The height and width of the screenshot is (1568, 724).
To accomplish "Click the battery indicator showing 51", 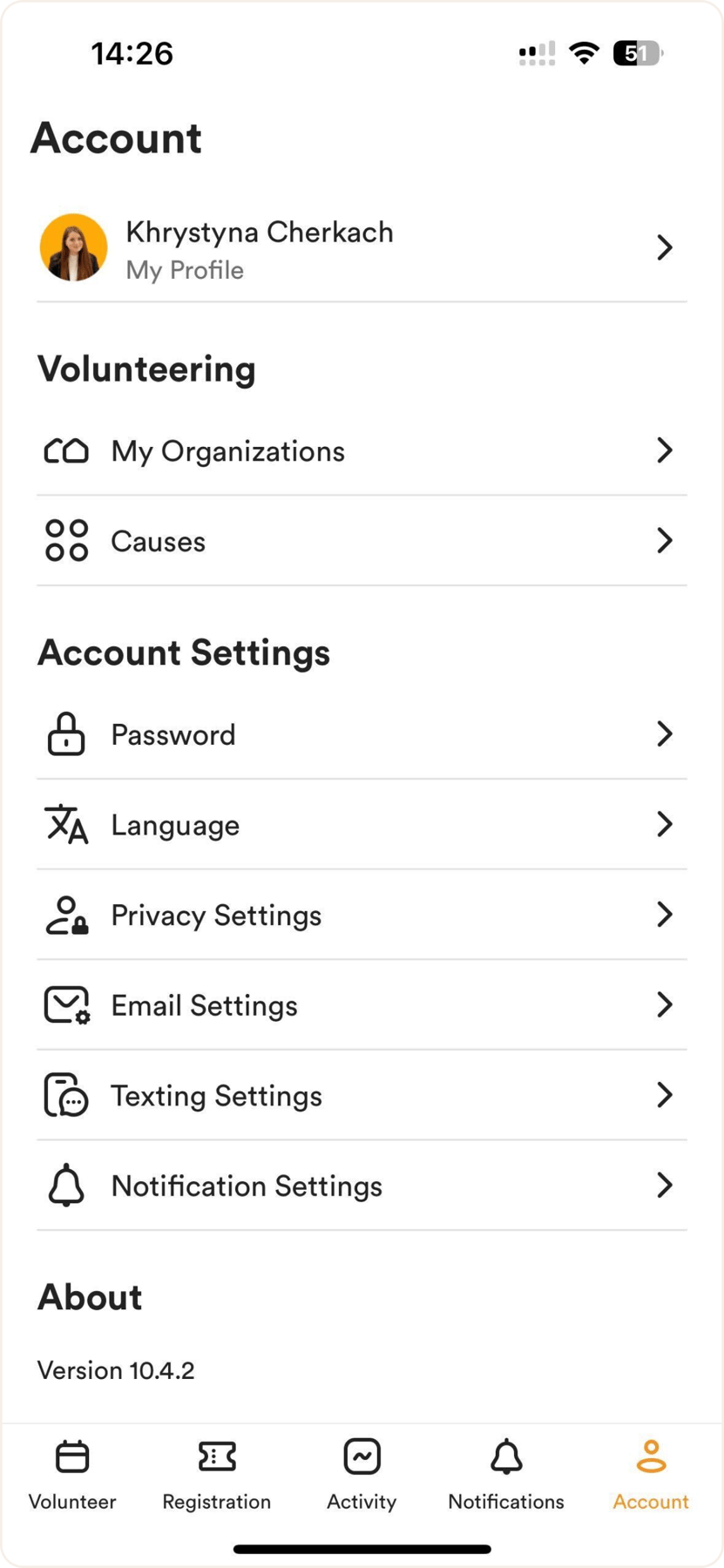I will pos(635,54).
